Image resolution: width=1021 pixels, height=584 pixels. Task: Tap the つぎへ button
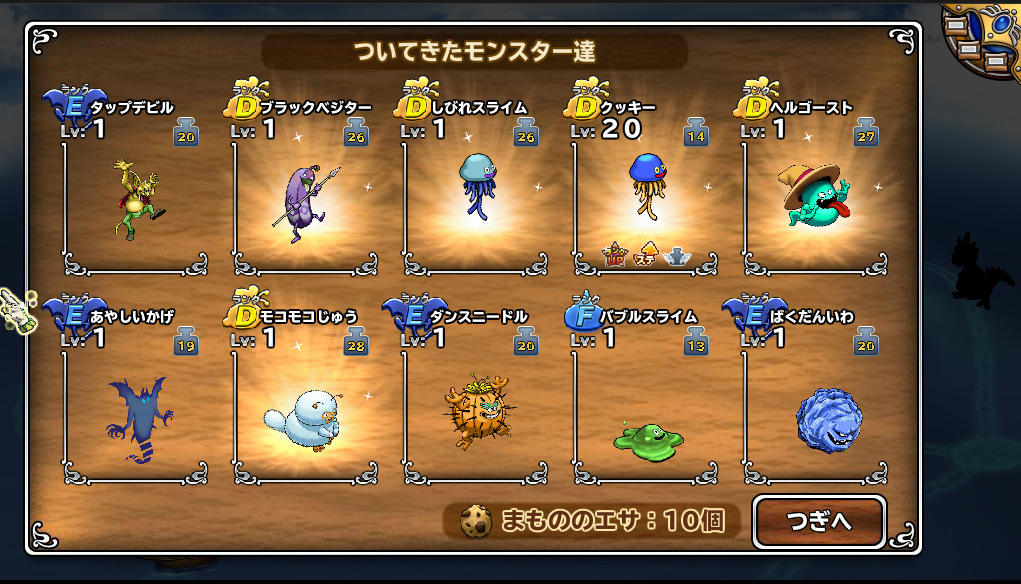tap(818, 522)
